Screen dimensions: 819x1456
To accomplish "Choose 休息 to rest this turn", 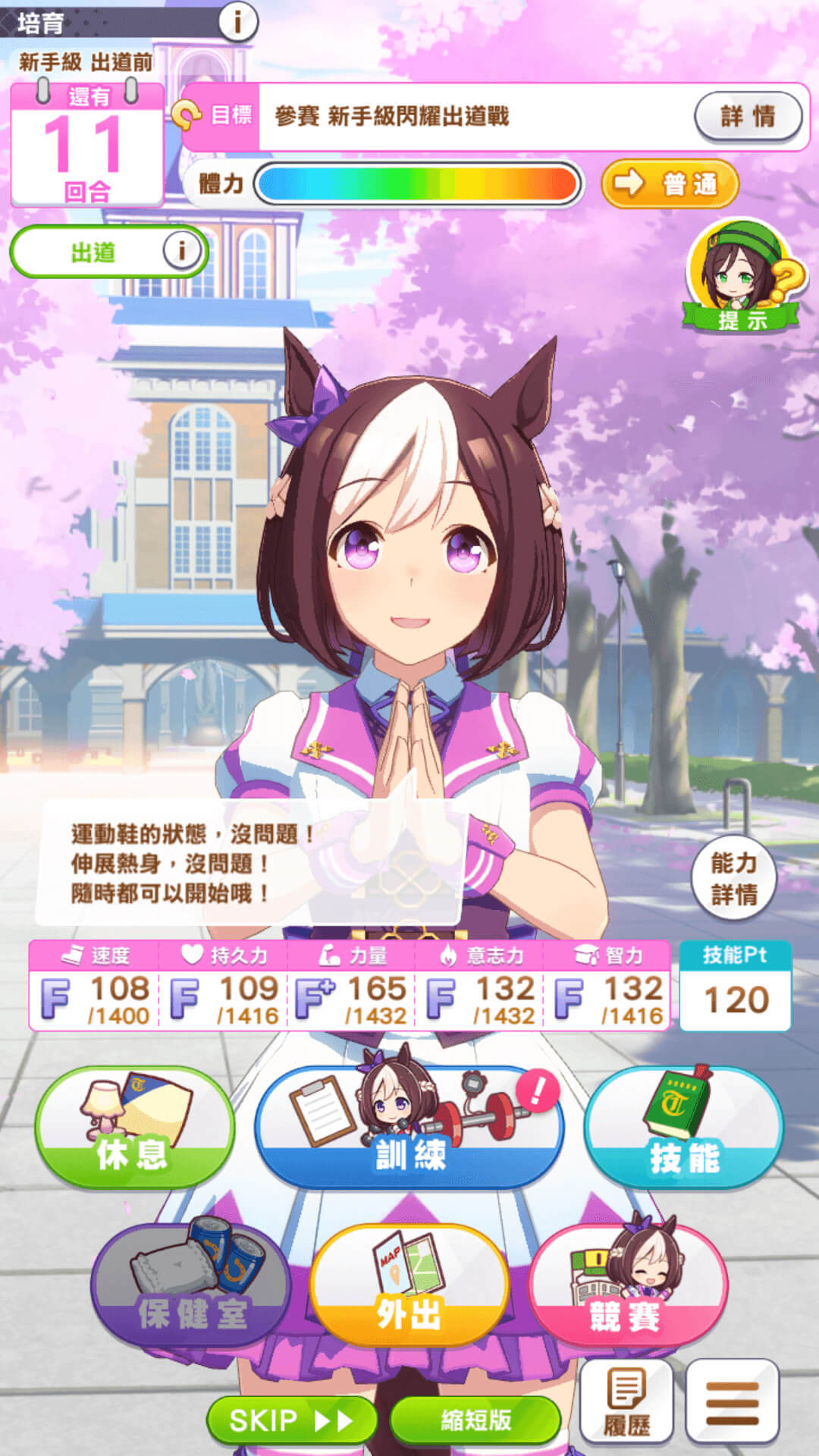I will point(134,1128).
